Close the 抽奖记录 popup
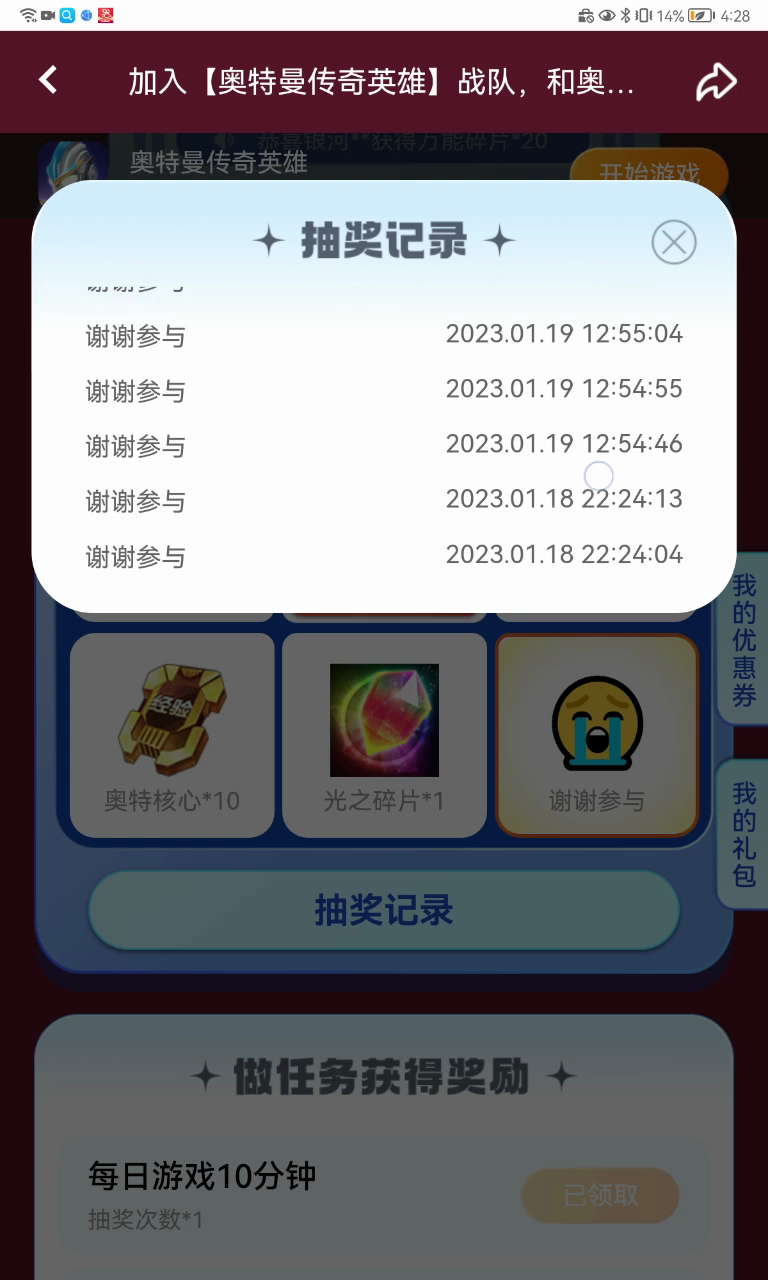The height and width of the screenshot is (1280, 768). coord(673,242)
